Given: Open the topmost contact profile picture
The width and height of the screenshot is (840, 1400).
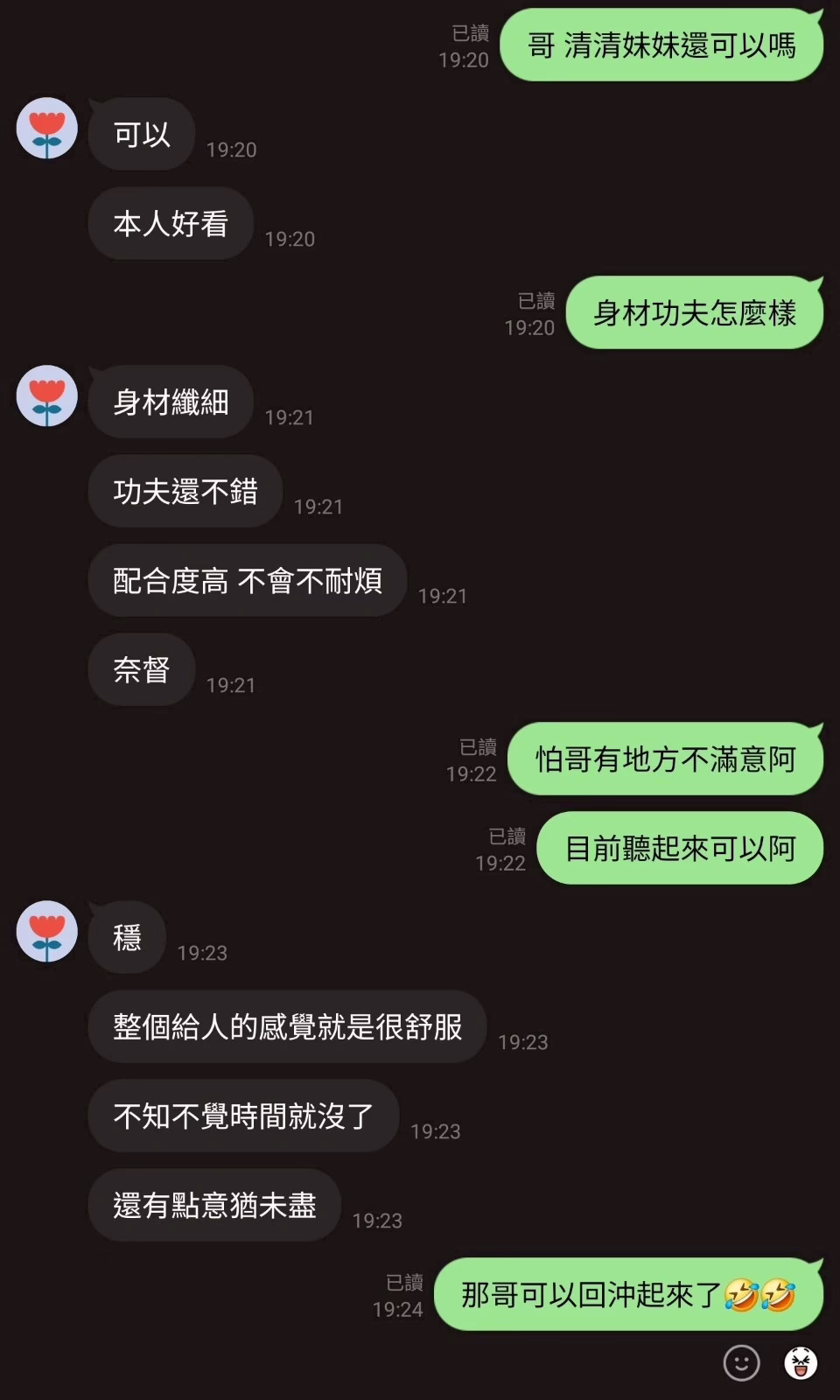Looking at the screenshot, I should 45,127.
